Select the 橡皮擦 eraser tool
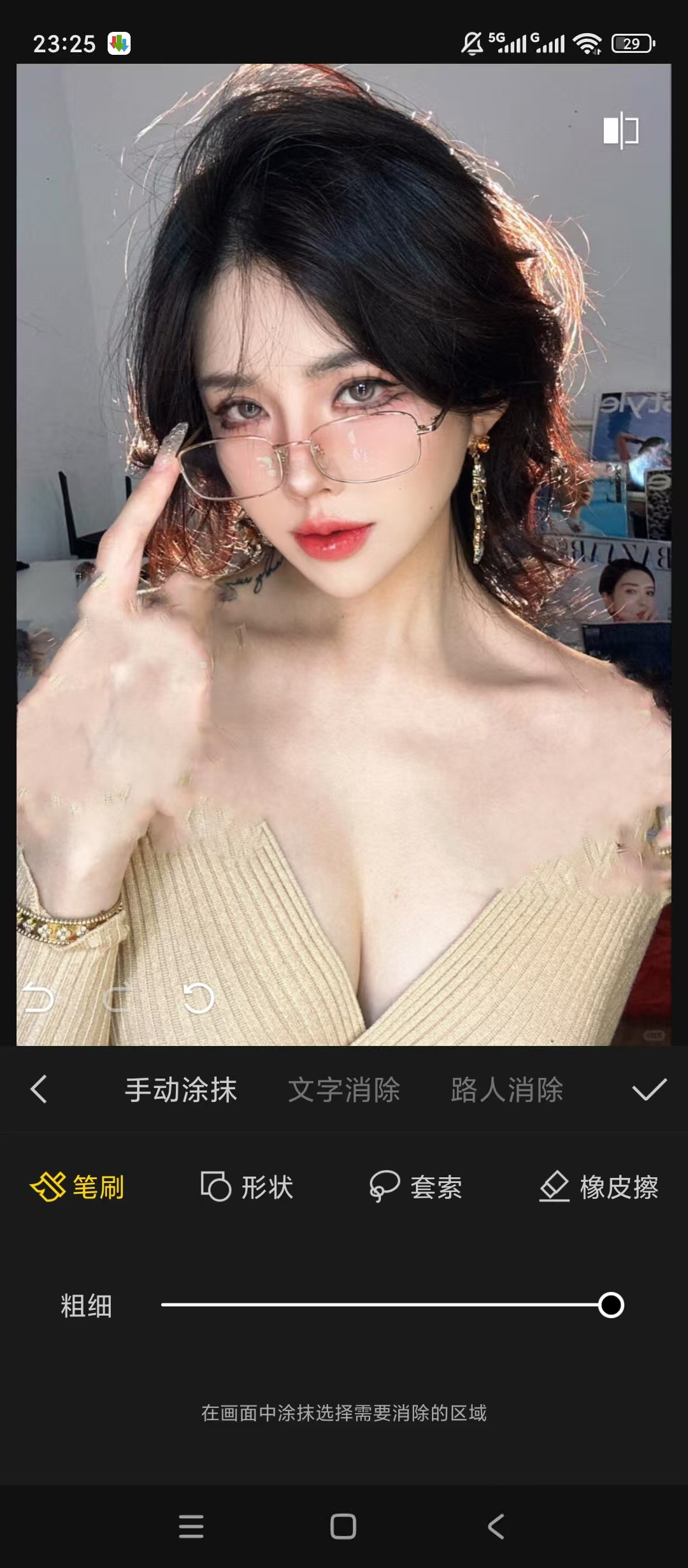 point(599,1187)
